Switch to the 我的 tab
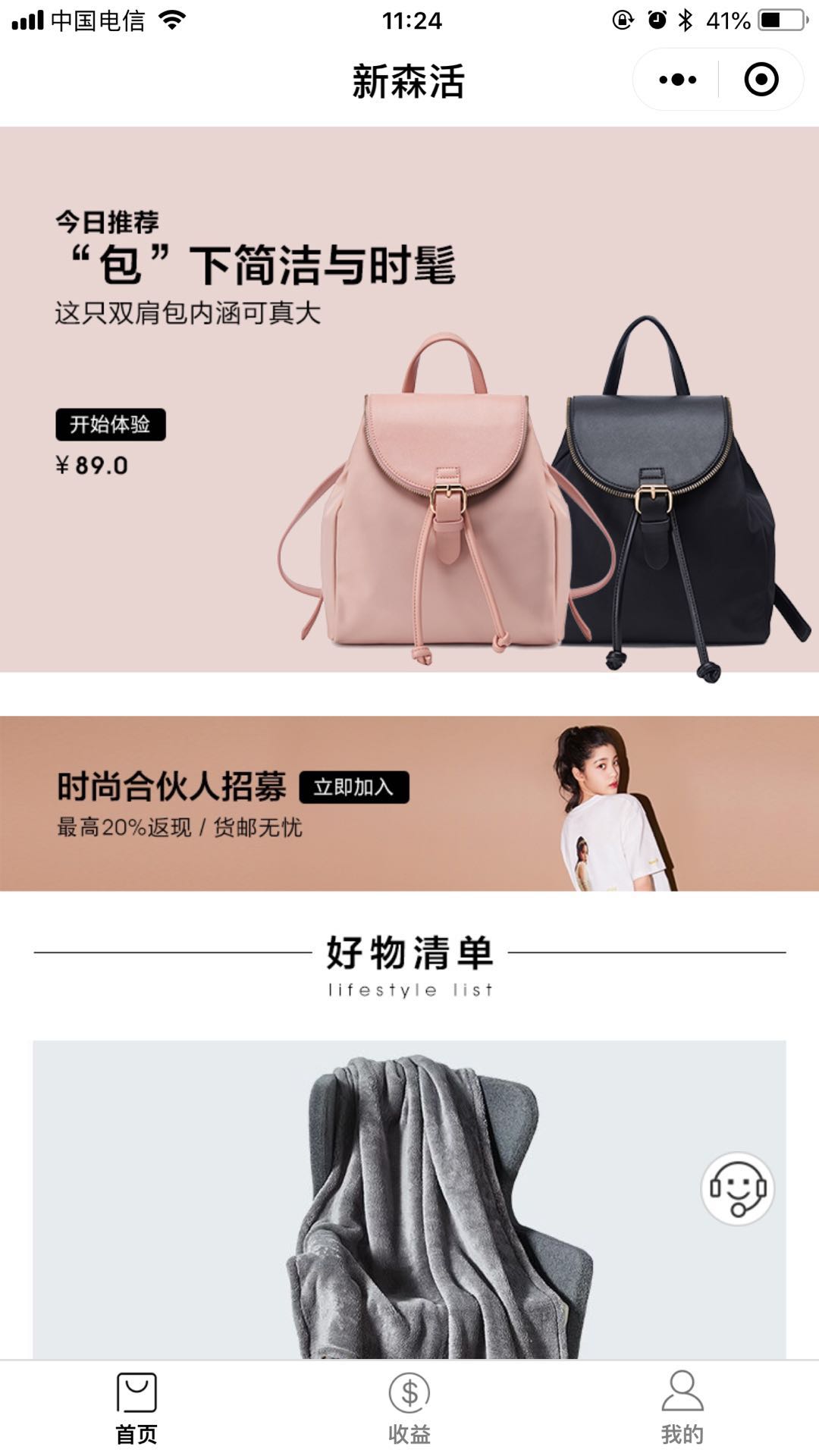The width and height of the screenshot is (819, 1456). tap(682, 1407)
